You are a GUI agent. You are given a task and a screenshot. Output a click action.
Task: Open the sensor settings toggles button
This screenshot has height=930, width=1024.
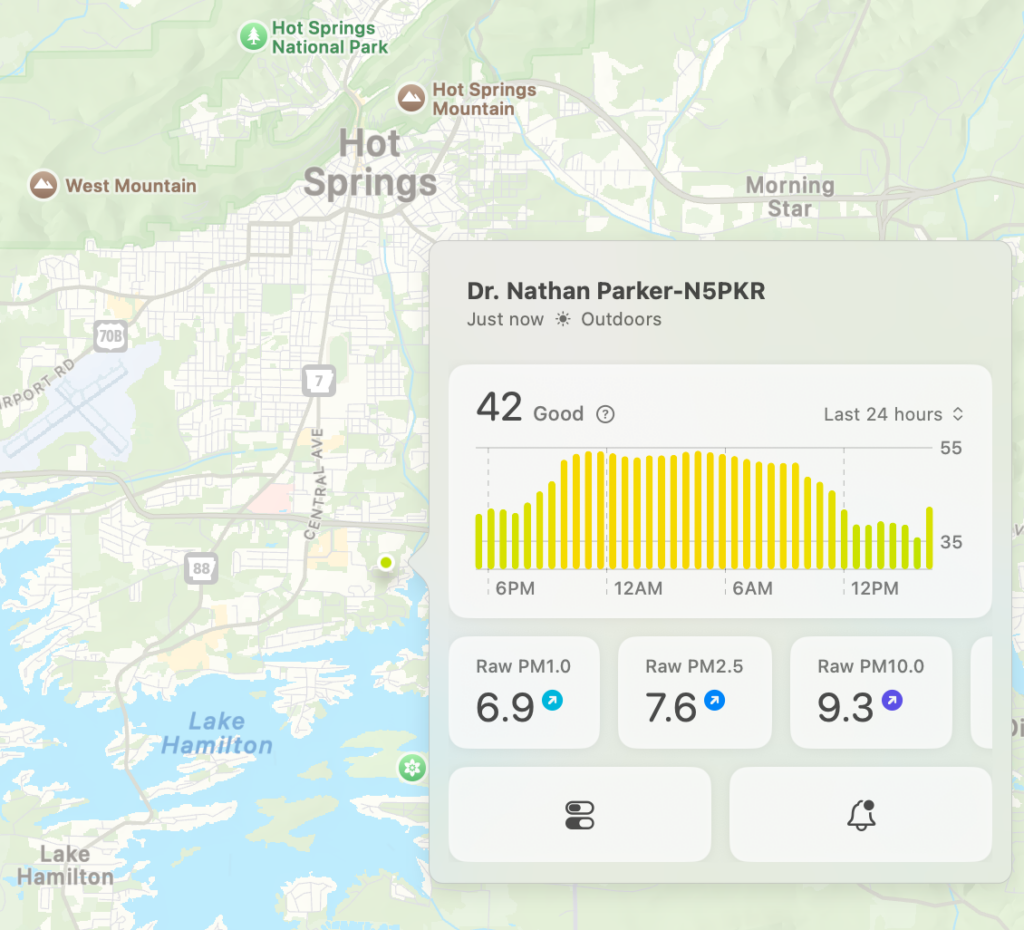580,815
